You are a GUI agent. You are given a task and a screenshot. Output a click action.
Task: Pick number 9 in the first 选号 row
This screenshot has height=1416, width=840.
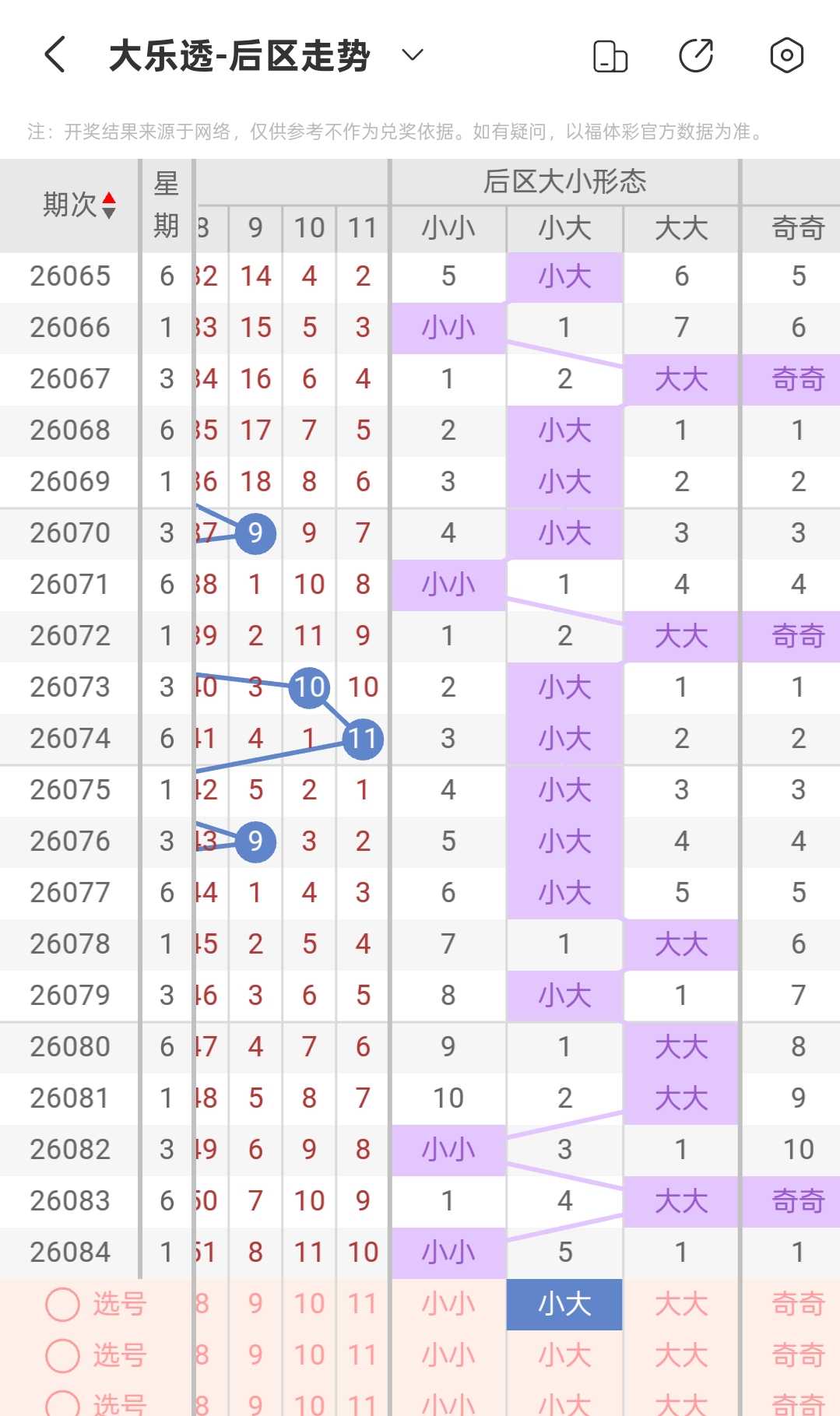tap(255, 1304)
